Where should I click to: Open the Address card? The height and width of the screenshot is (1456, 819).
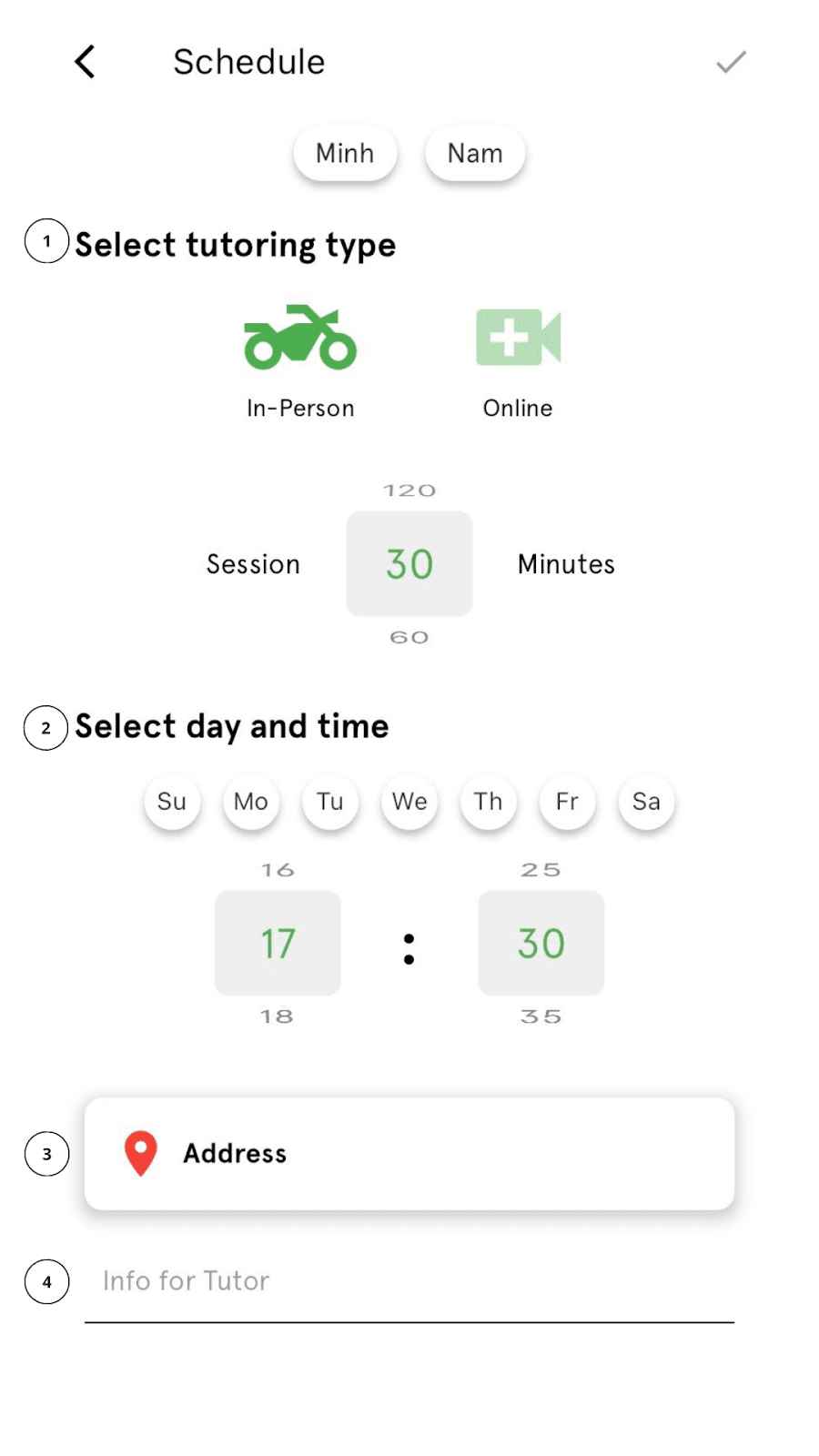[x=409, y=1153]
